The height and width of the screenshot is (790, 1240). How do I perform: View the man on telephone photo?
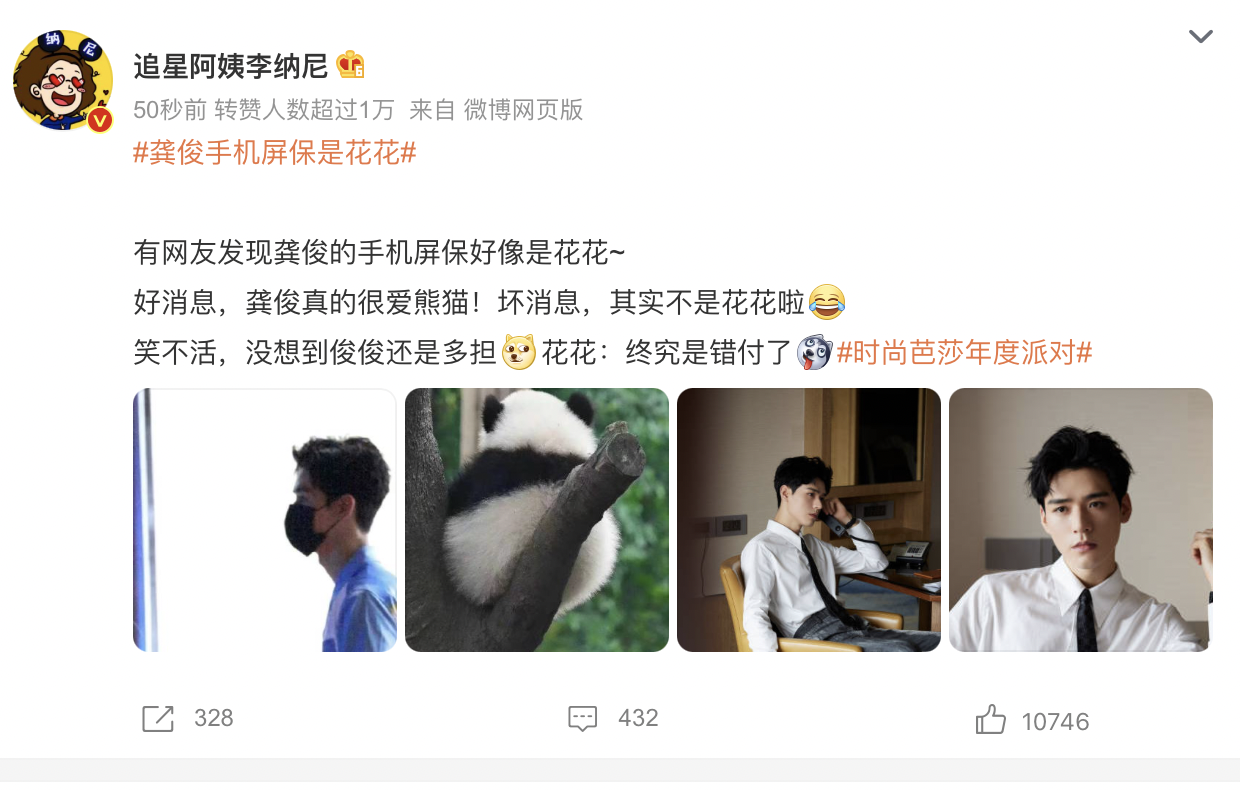809,520
